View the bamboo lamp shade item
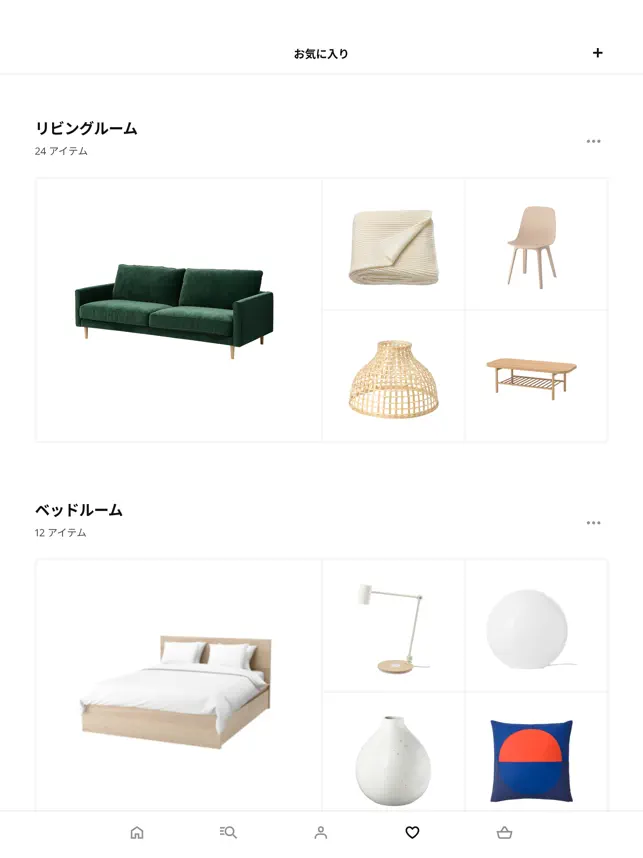 pyautogui.click(x=393, y=377)
